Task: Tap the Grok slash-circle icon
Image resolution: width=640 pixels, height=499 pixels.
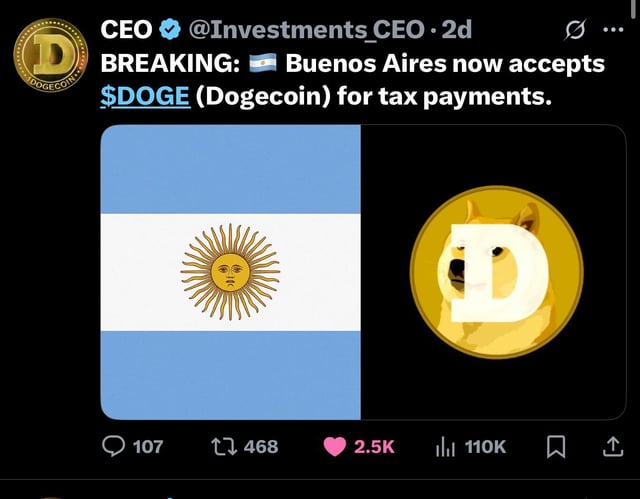Action: [573, 30]
